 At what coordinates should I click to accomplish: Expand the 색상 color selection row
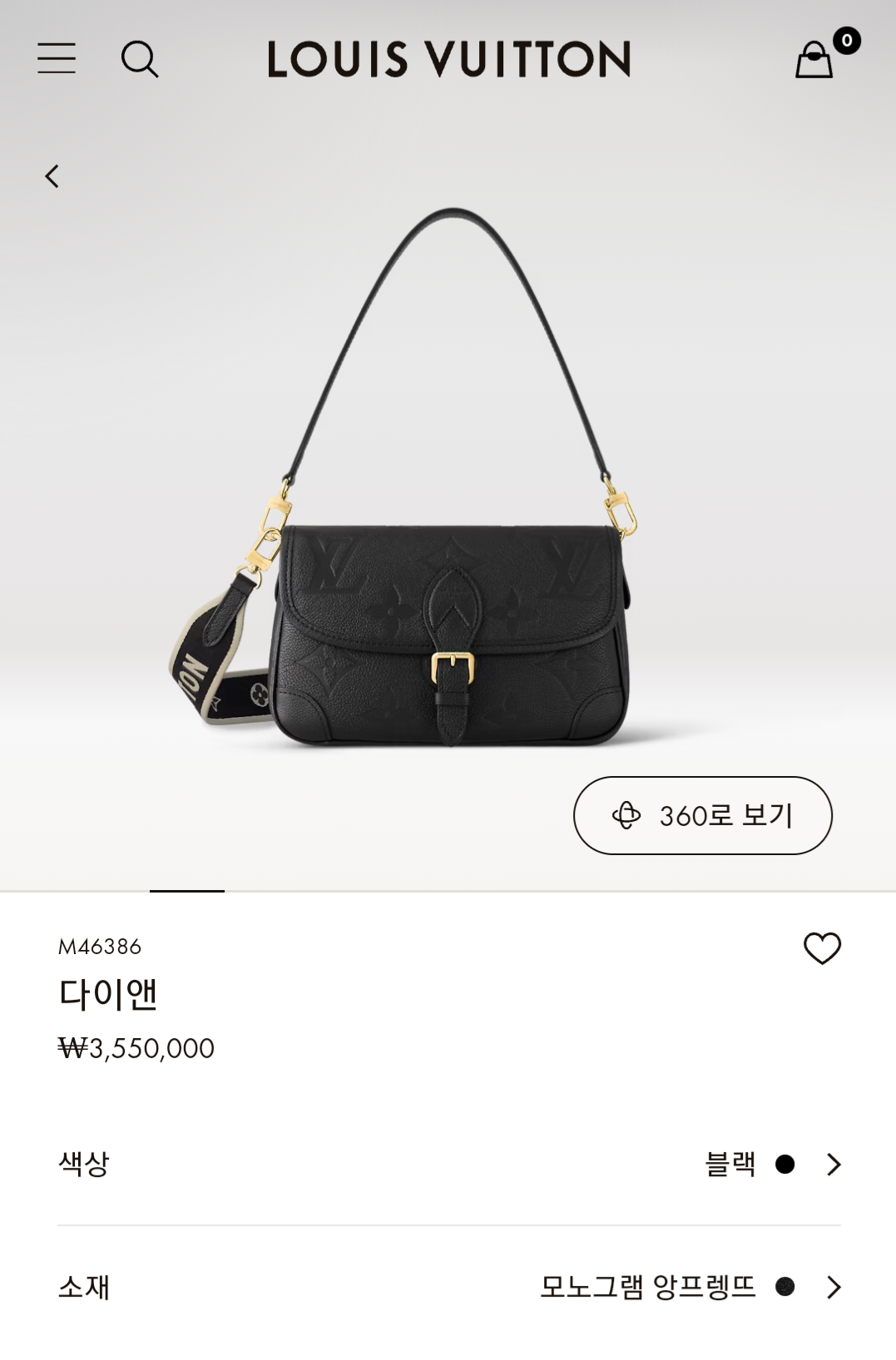coord(448,1164)
